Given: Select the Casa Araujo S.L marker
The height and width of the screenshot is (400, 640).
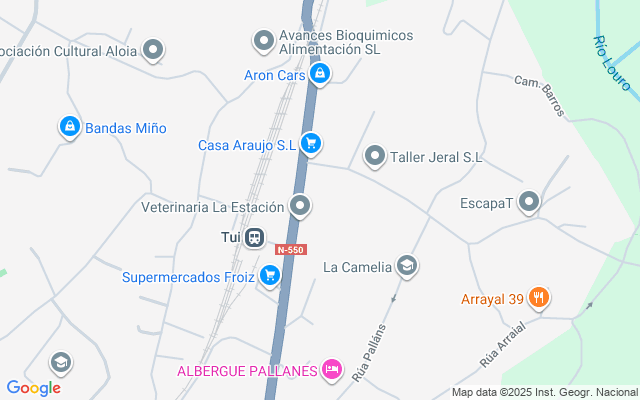Looking at the screenshot, I should (x=311, y=144).
